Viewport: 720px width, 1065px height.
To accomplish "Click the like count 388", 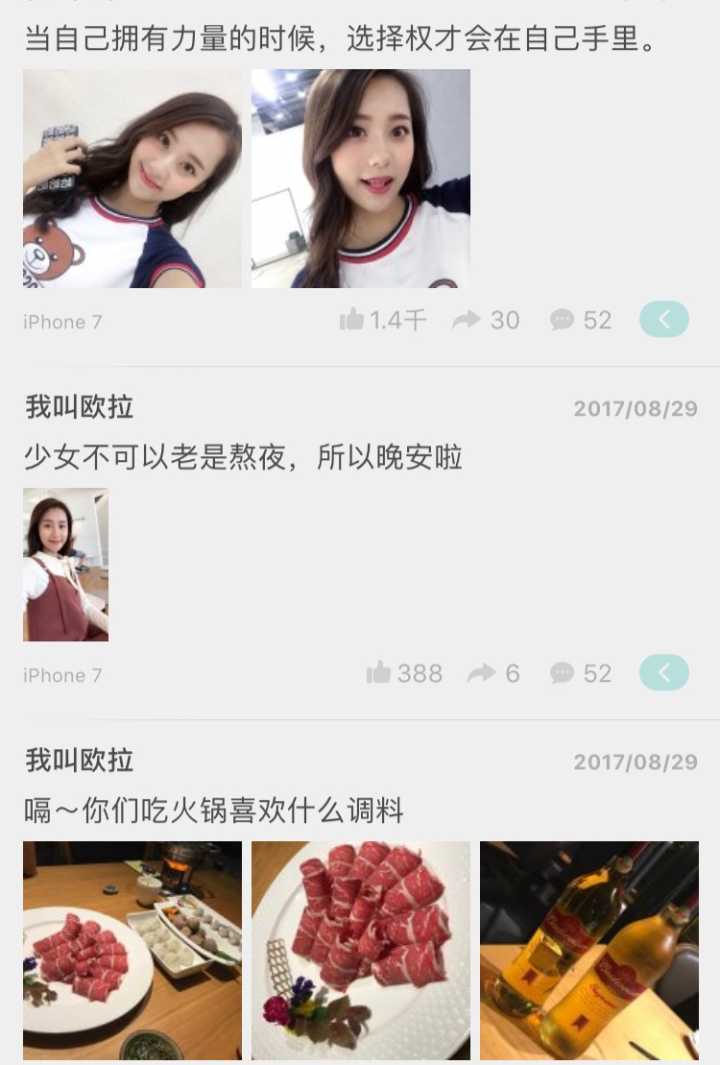I will (x=418, y=673).
